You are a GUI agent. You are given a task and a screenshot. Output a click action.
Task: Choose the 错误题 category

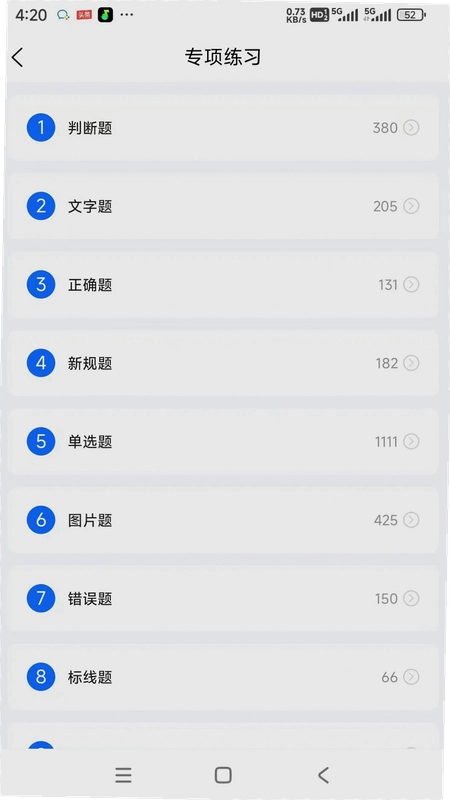pyautogui.click(x=223, y=598)
